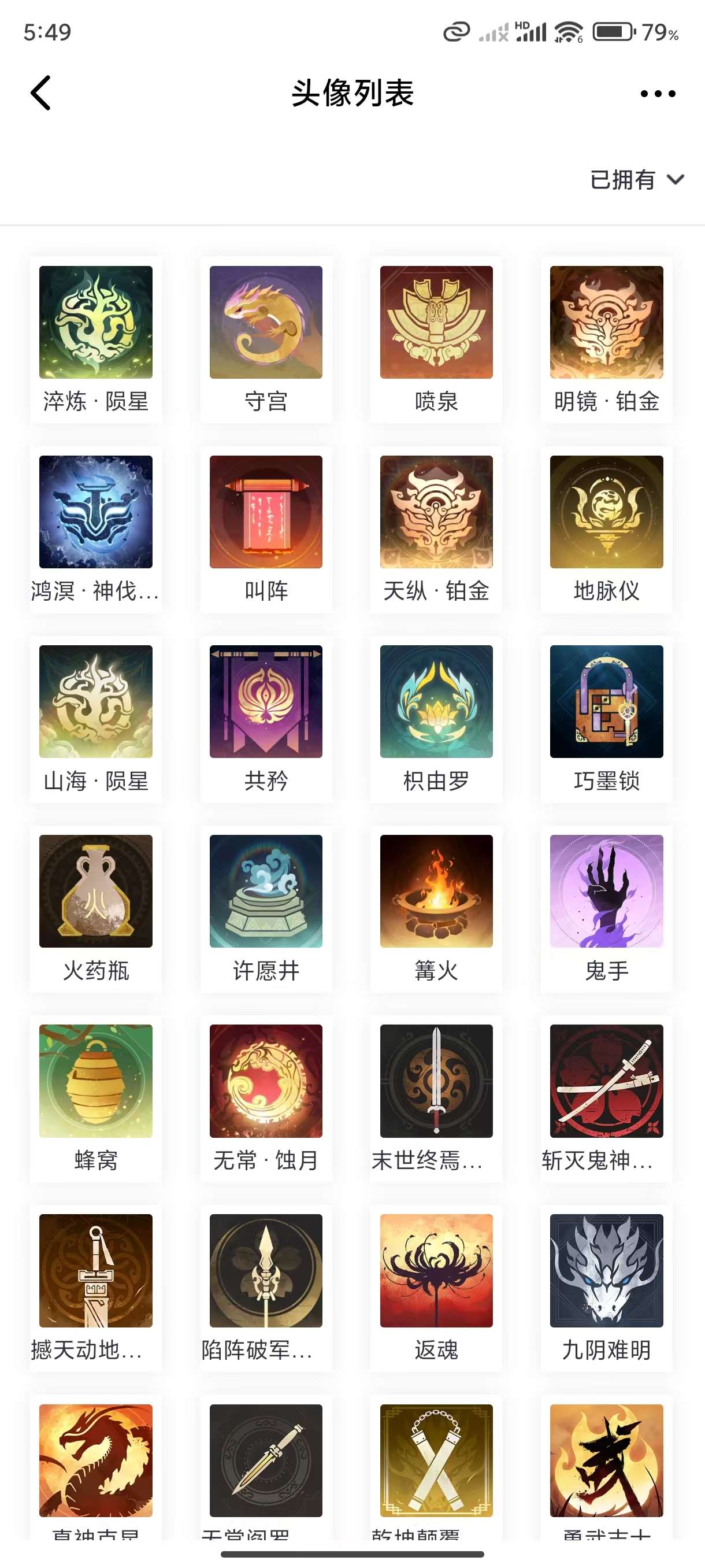Image resolution: width=705 pixels, height=1568 pixels.
Task: Pick the 枳由罗 avatar
Action: point(436,702)
